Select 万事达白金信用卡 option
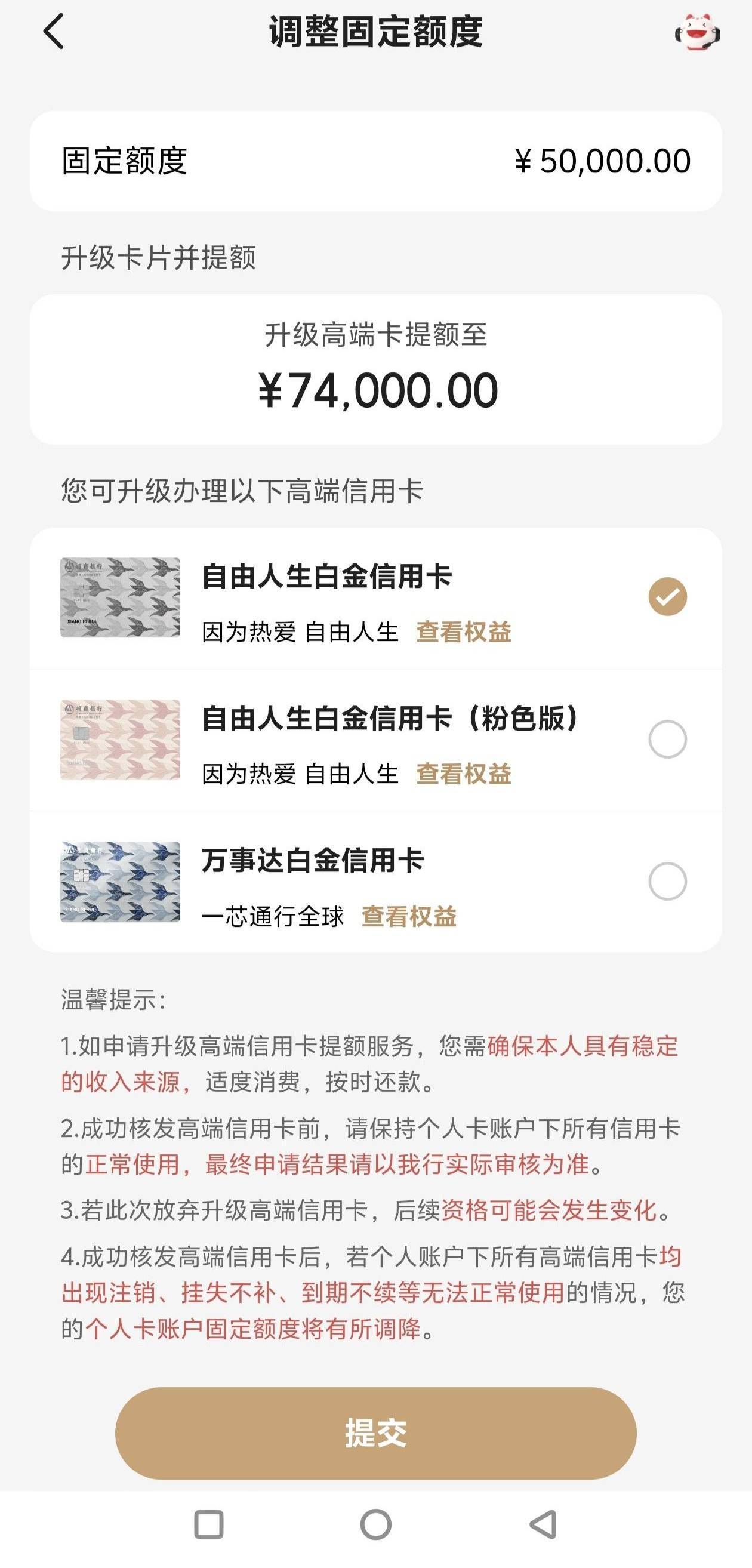The height and width of the screenshot is (1568, 752). [x=667, y=881]
